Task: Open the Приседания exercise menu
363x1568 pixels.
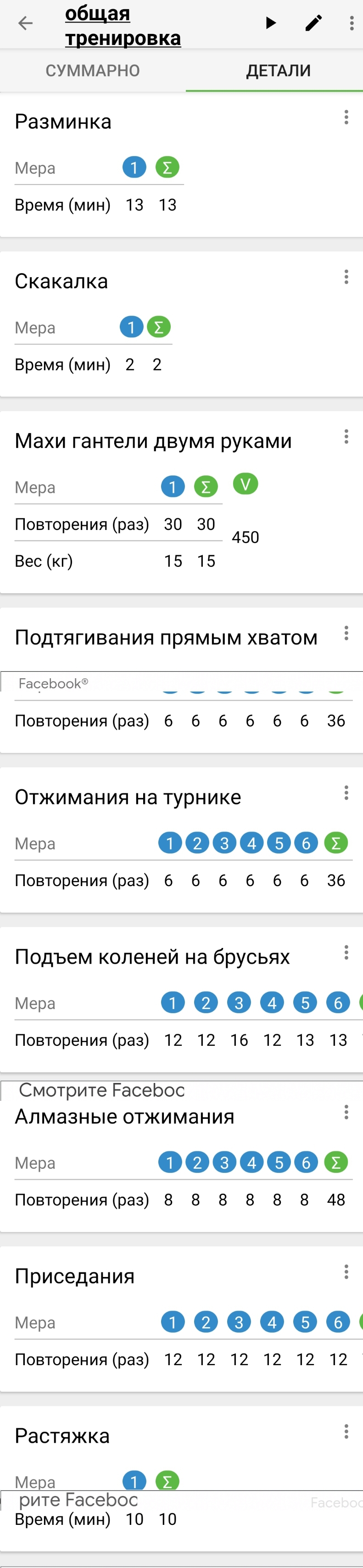Action: pos(346,1272)
